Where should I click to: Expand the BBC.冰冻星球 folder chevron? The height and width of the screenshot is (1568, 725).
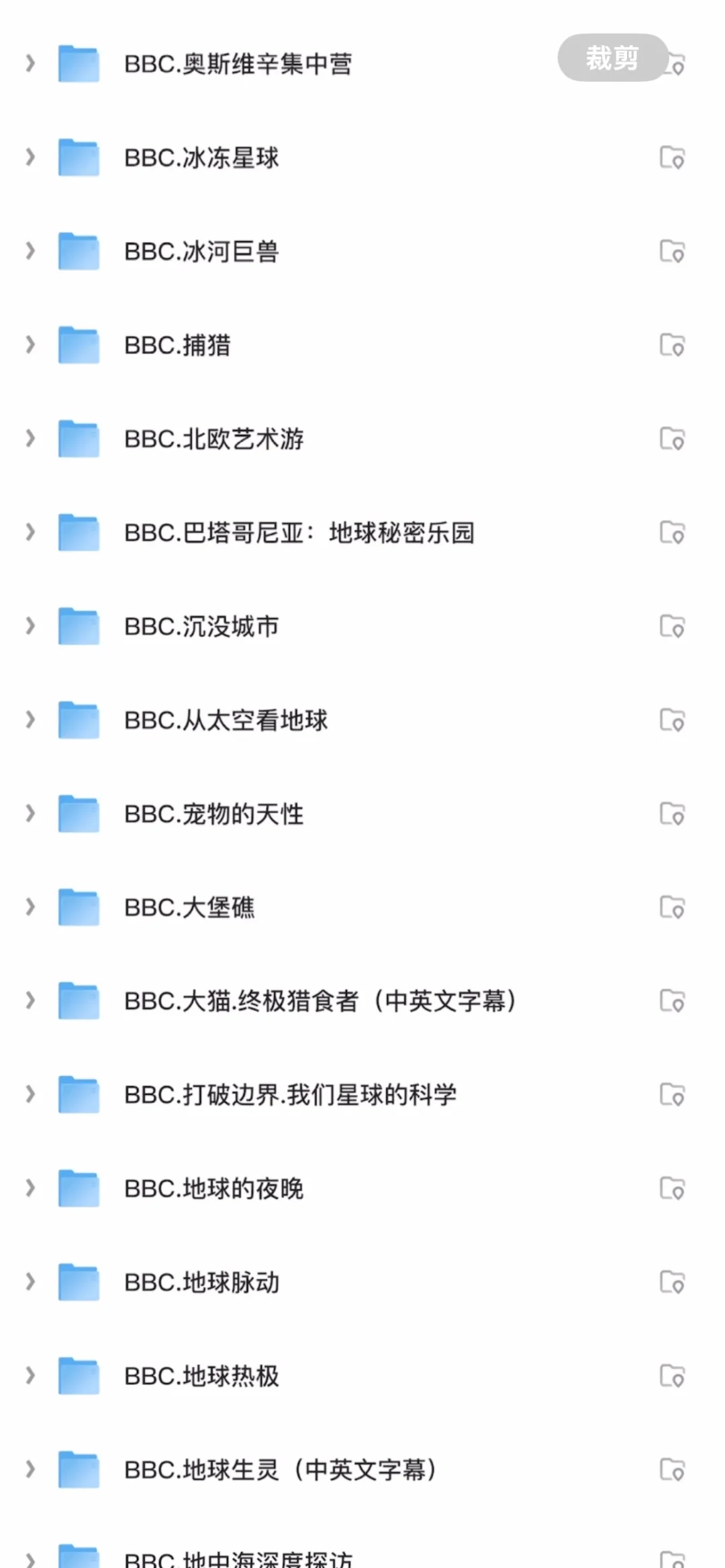(x=30, y=158)
